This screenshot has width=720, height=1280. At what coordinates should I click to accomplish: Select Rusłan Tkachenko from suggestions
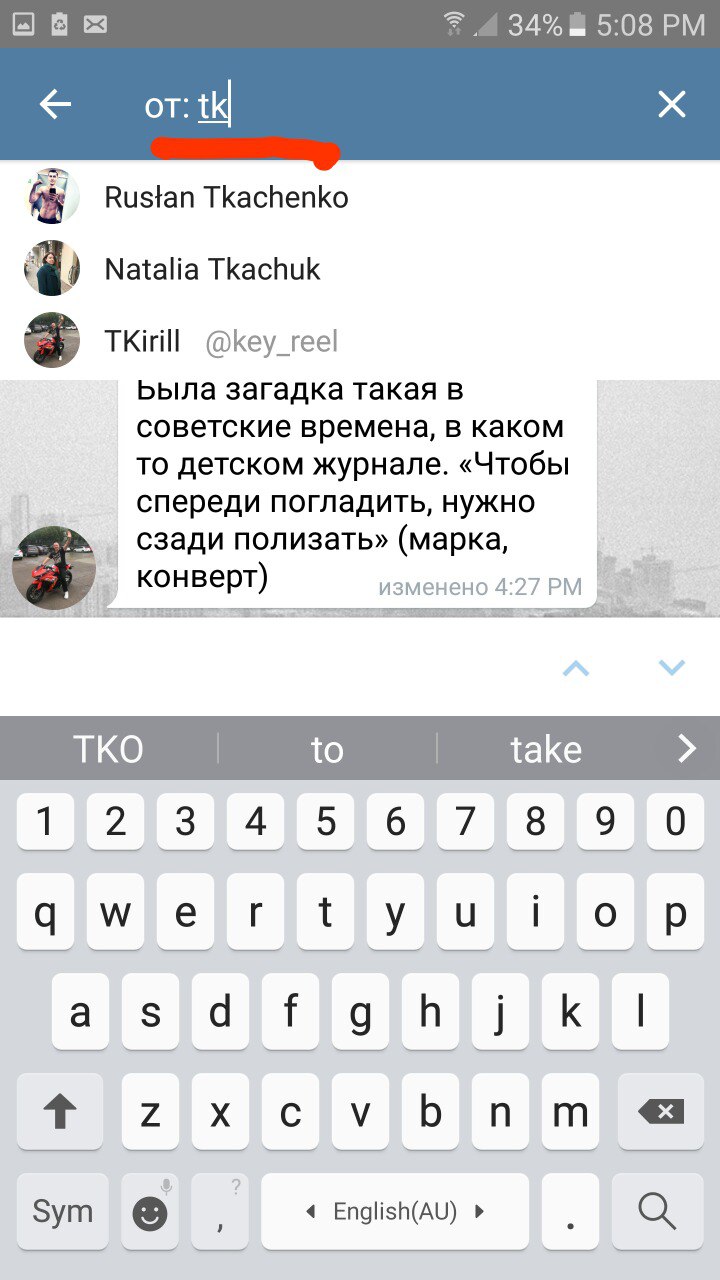point(227,197)
